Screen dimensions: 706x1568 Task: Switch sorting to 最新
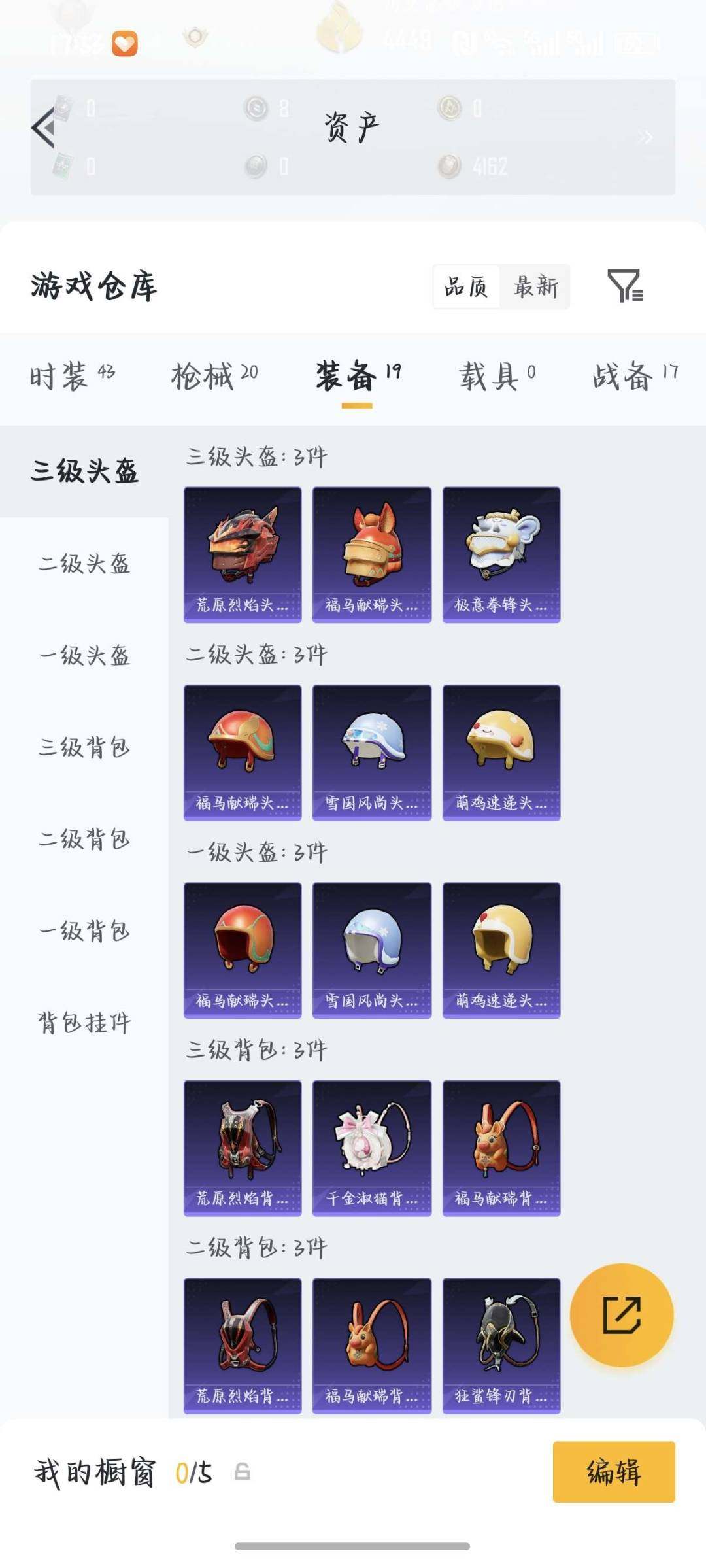(536, 286)
